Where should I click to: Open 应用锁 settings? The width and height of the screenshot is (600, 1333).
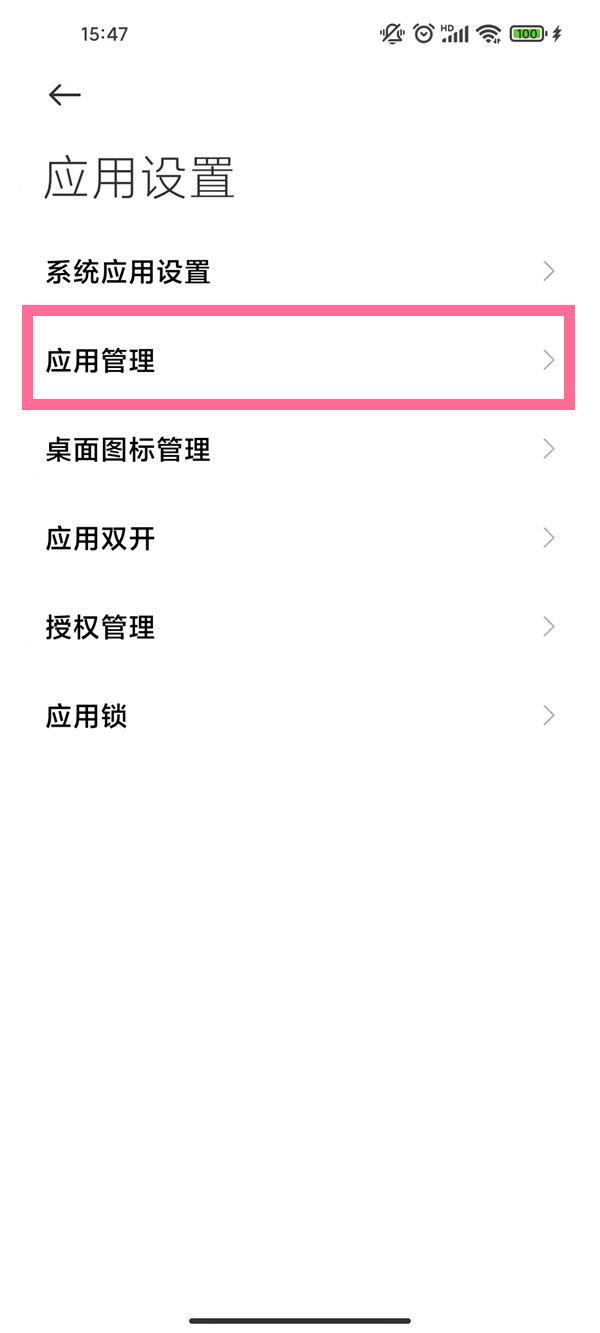point(300,716)
